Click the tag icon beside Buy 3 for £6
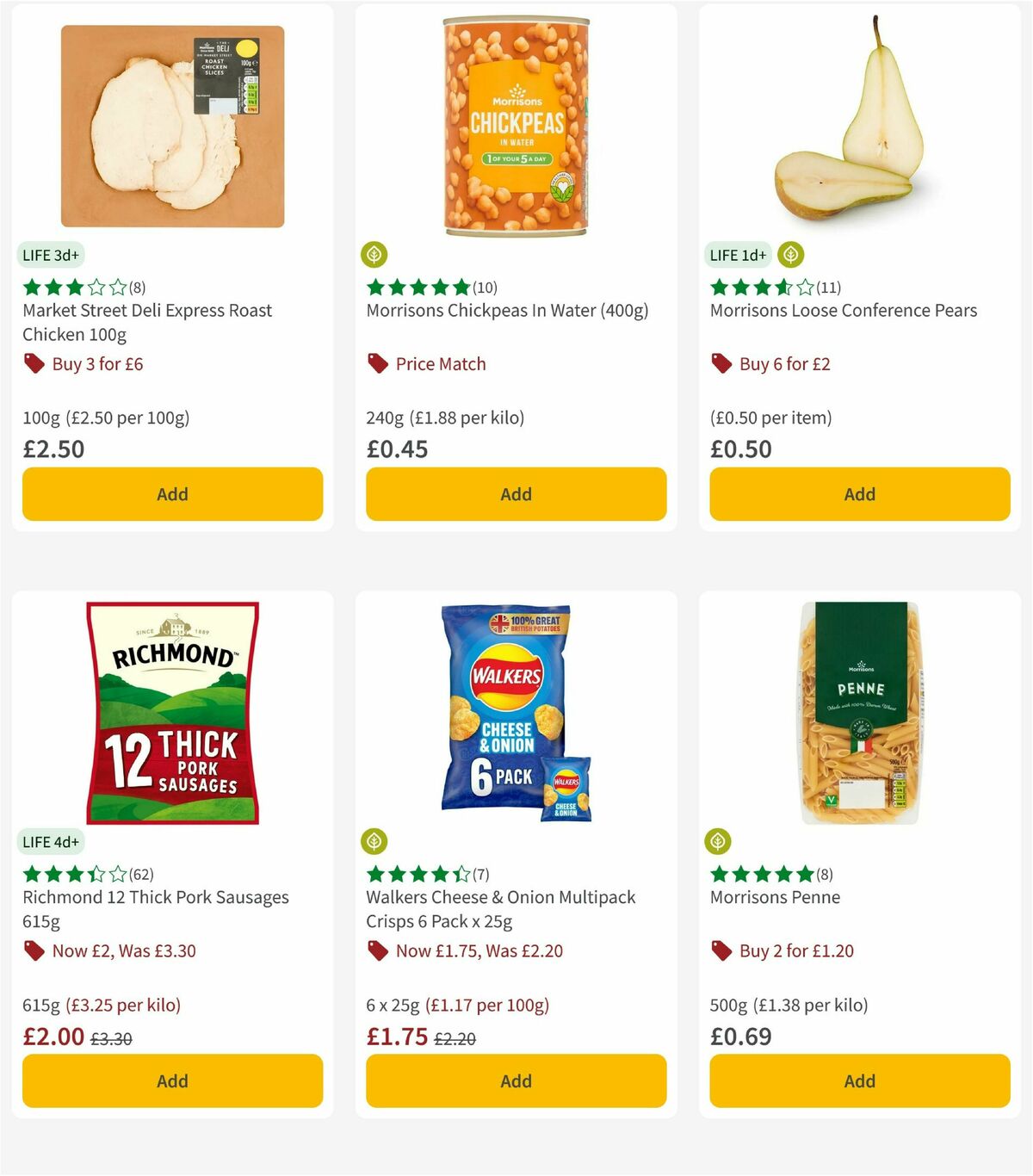 (34, 364)
